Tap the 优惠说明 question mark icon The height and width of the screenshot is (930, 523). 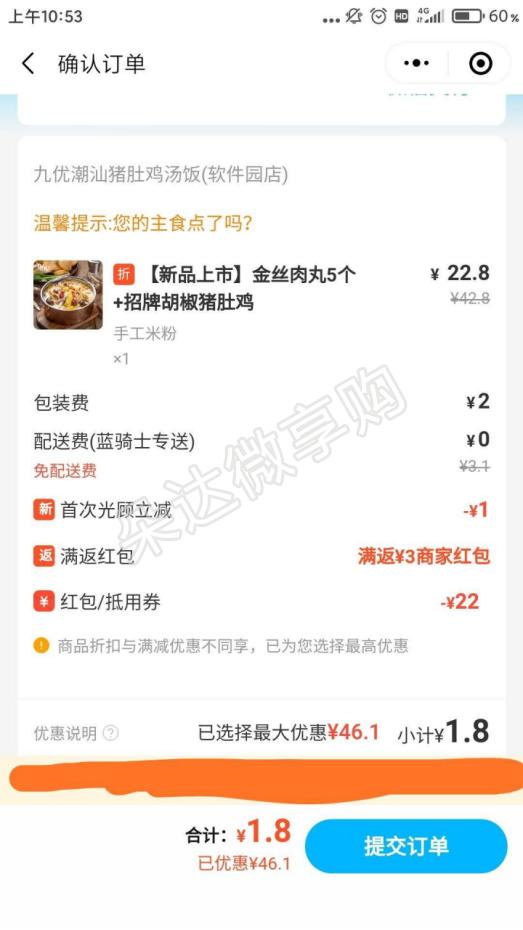coord(110,733)
